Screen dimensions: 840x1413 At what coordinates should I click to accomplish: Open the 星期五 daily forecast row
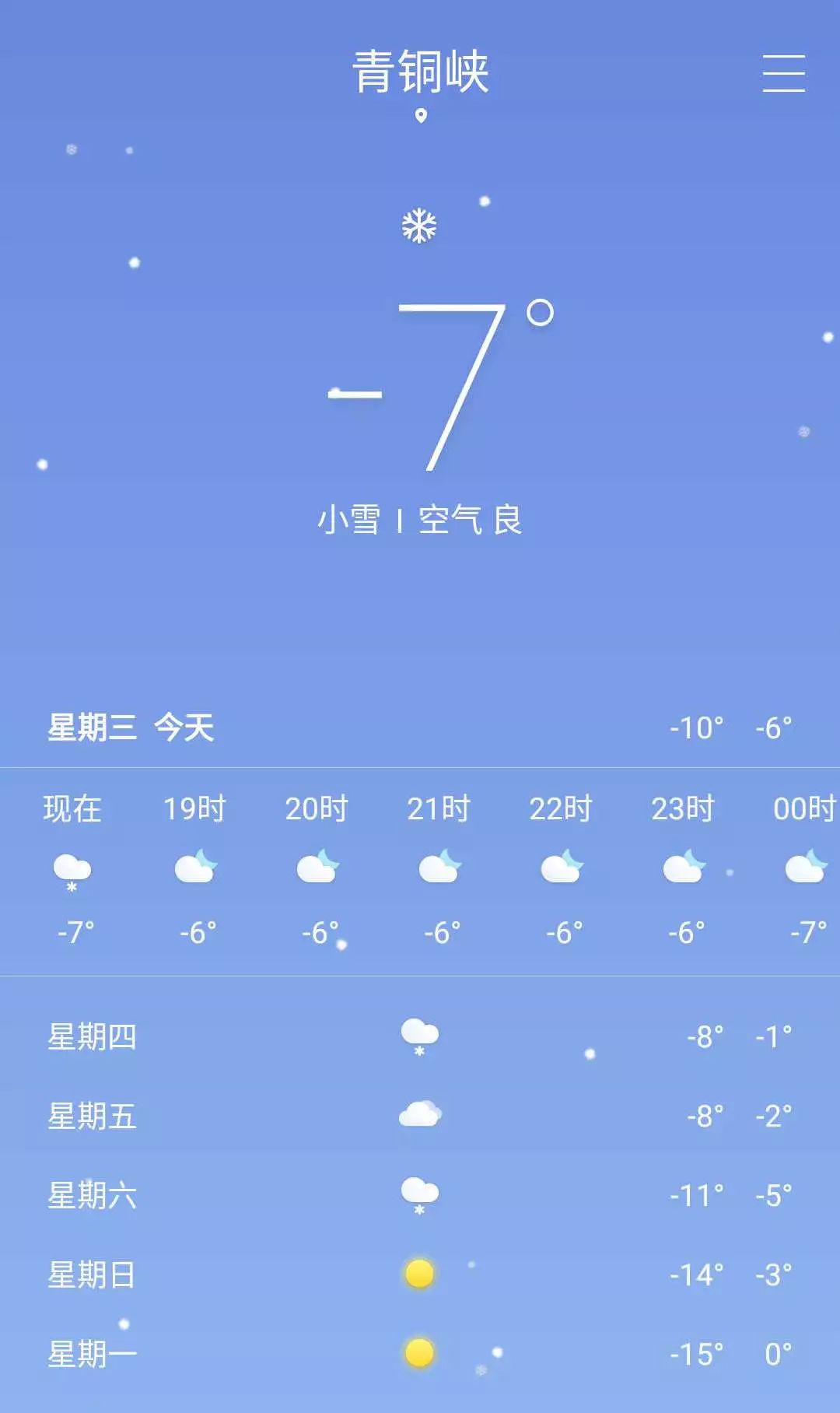tap(420, 1116)
